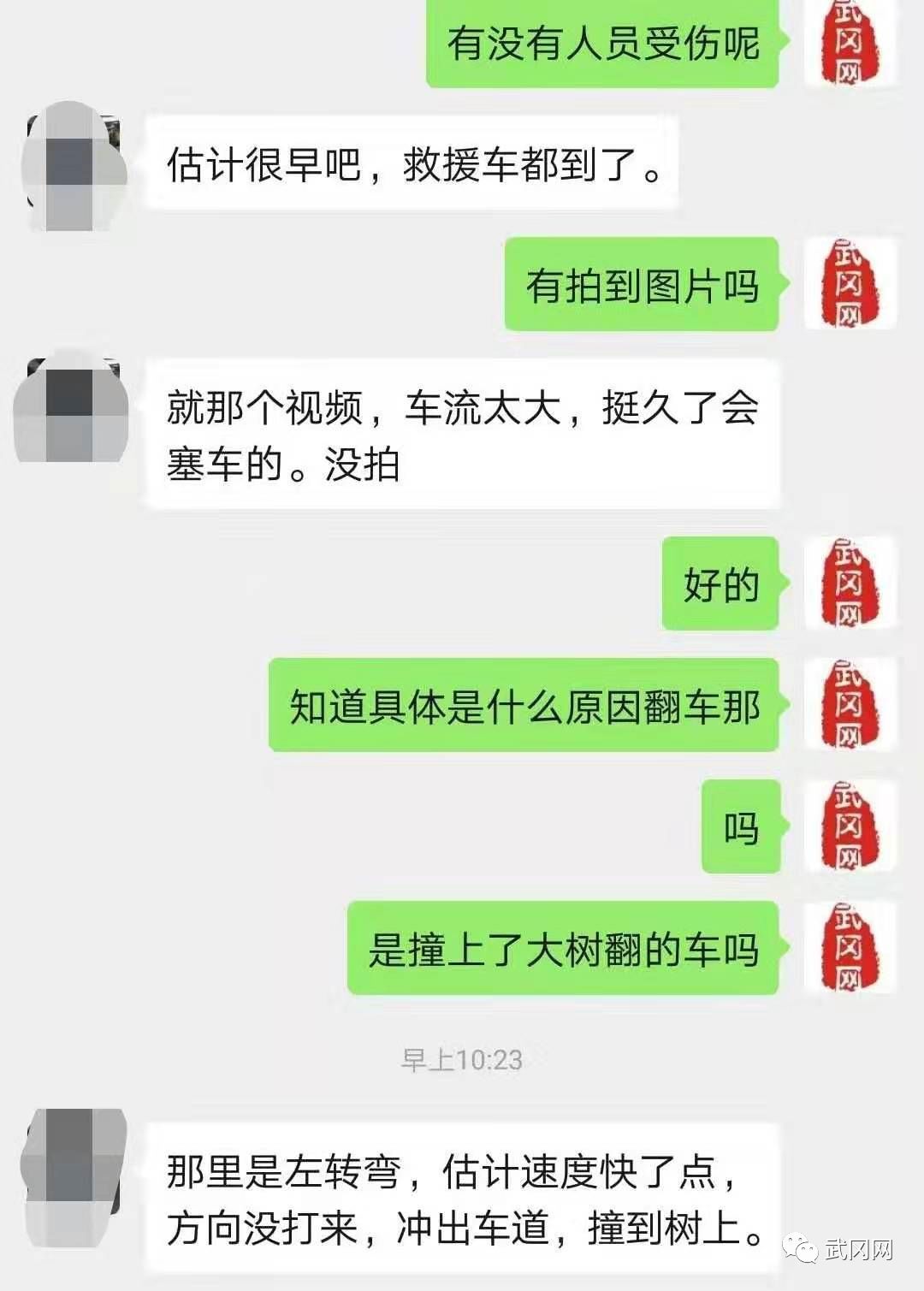Open blurred avatar beside 估计很早吧 message

72,166
